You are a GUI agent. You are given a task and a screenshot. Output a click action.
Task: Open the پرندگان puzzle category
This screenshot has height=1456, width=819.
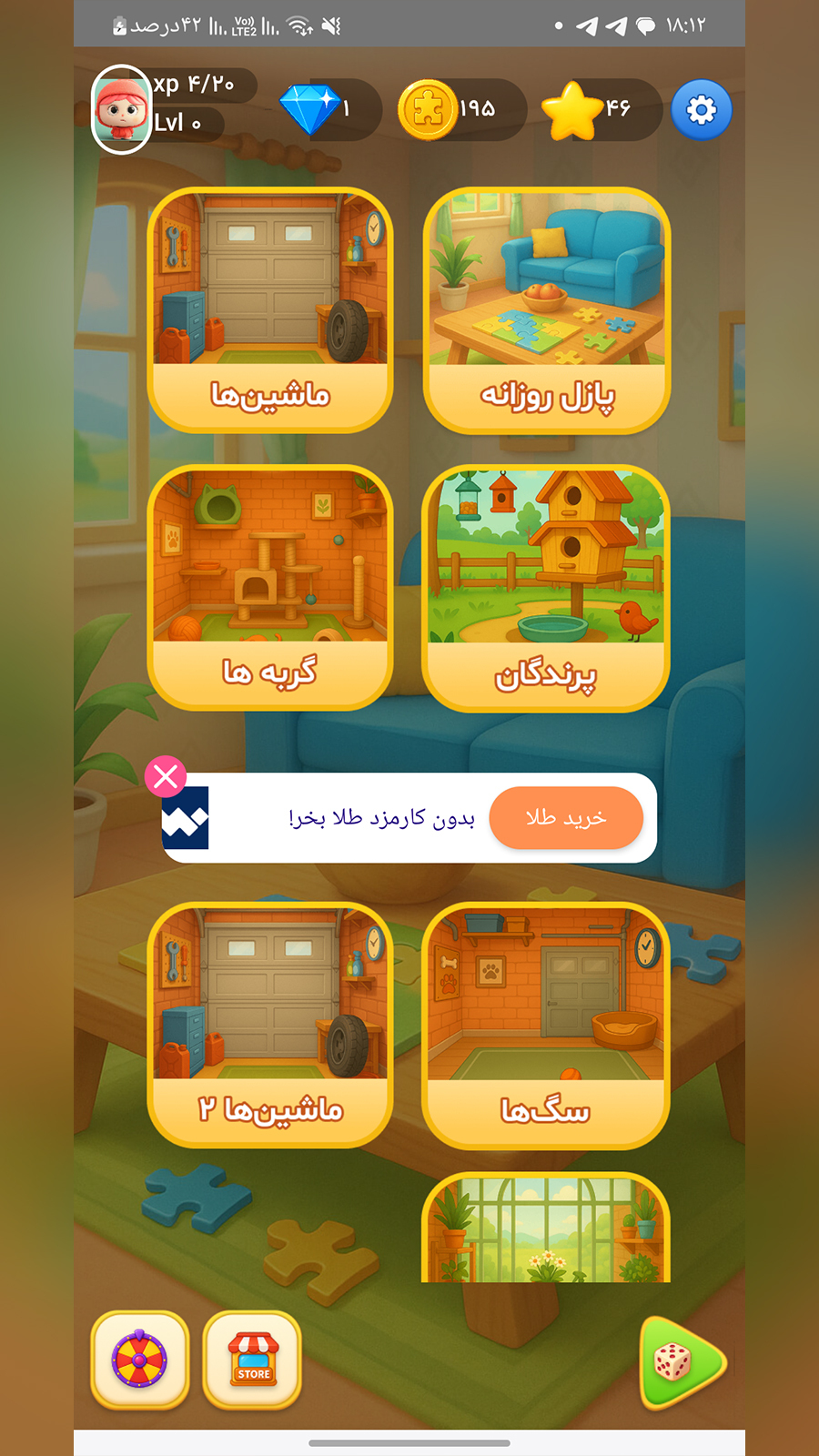(546, 588)
